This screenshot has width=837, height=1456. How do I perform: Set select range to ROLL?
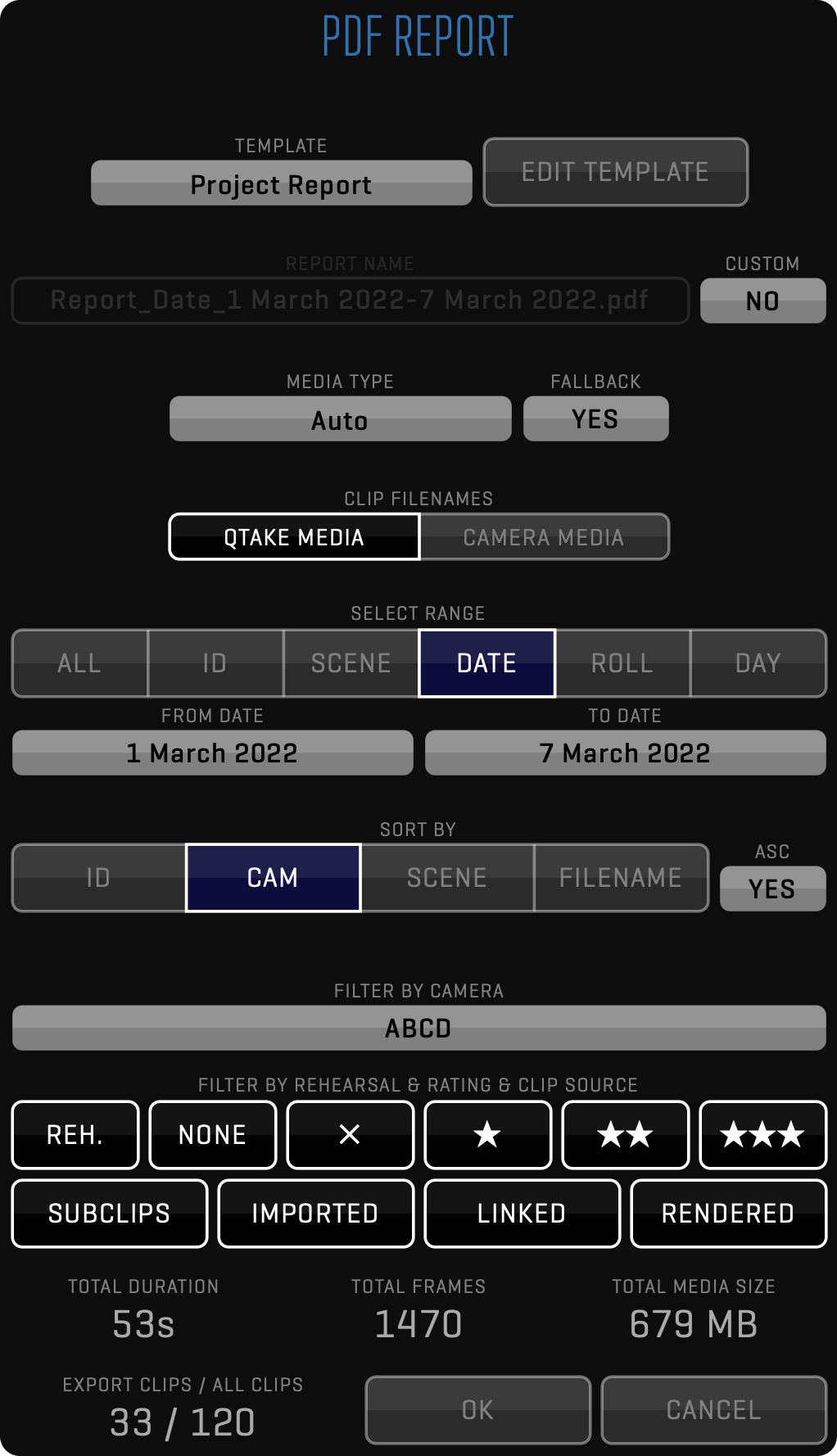click(x=622, y=663)
